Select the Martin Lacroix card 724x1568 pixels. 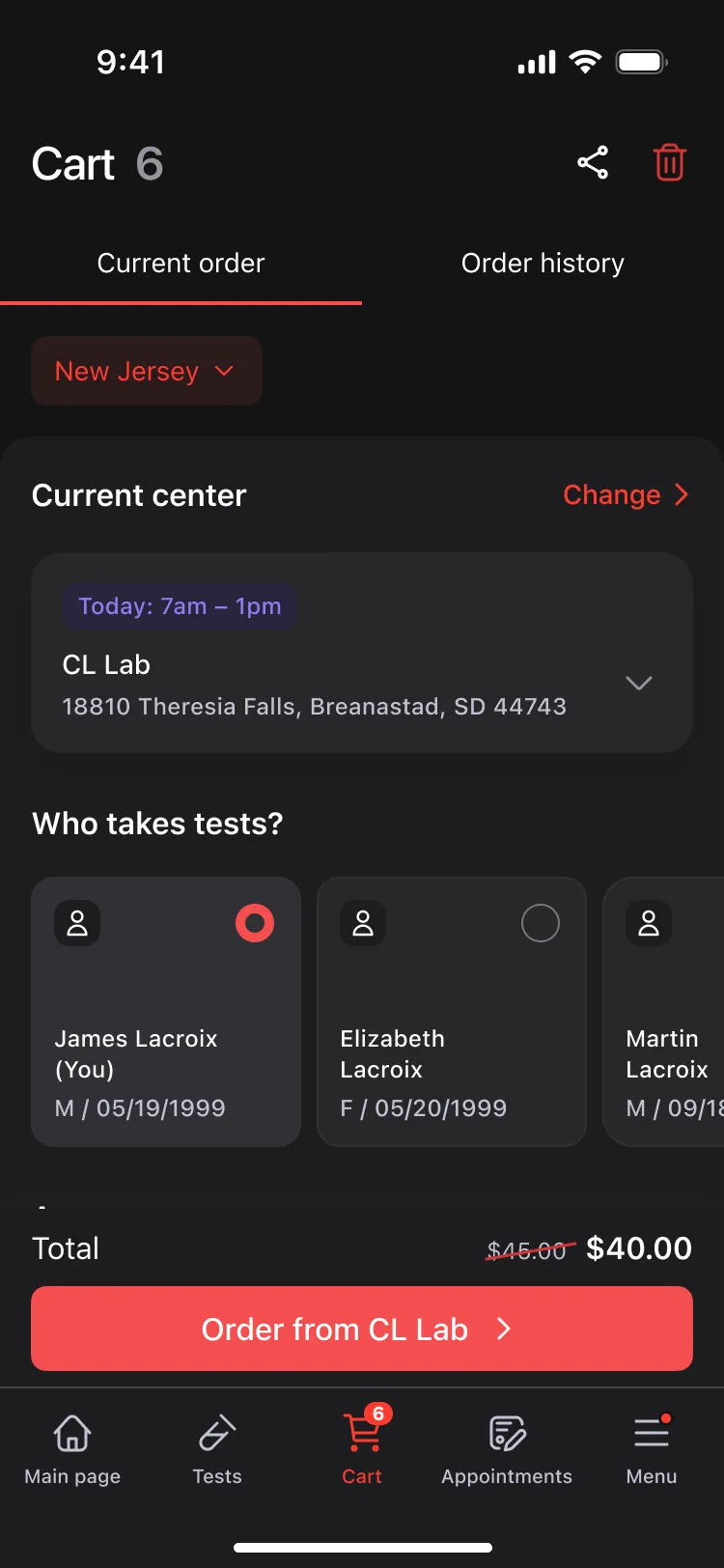(664, 1012)
